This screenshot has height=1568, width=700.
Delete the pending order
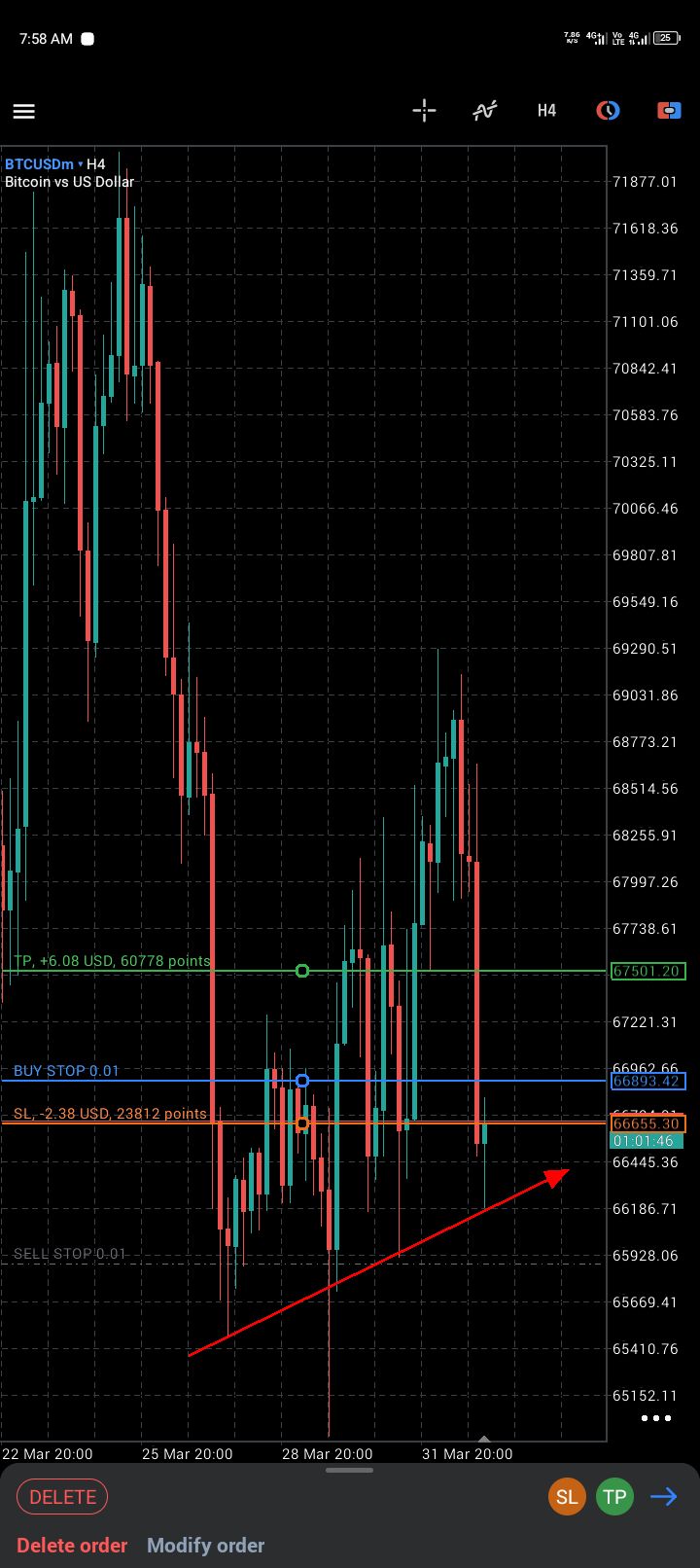tap(62, 1497)
